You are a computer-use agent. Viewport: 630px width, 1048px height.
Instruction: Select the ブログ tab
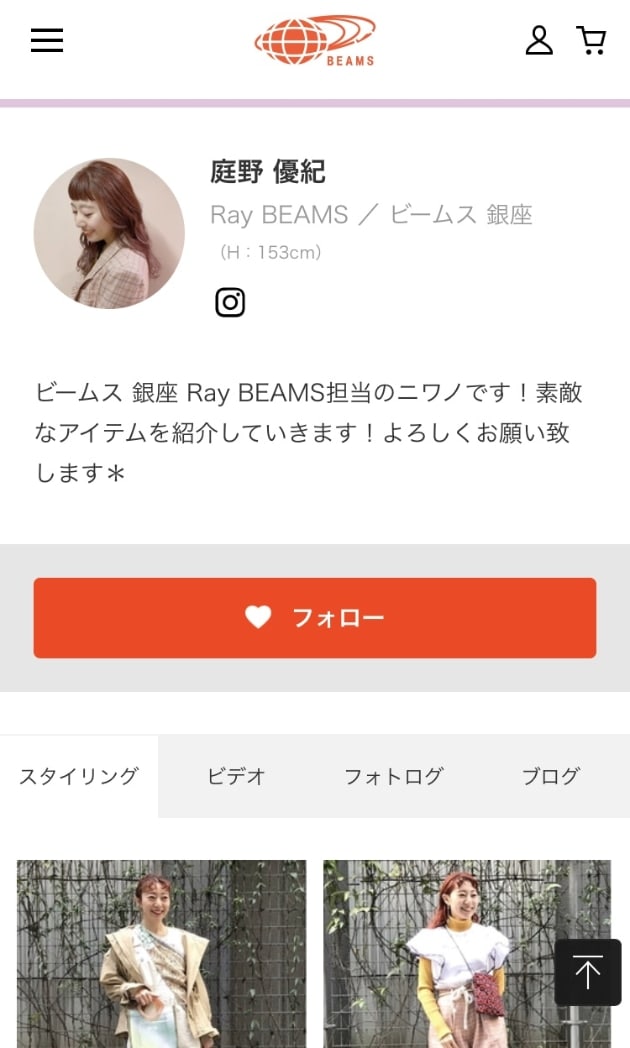[551, 776]
